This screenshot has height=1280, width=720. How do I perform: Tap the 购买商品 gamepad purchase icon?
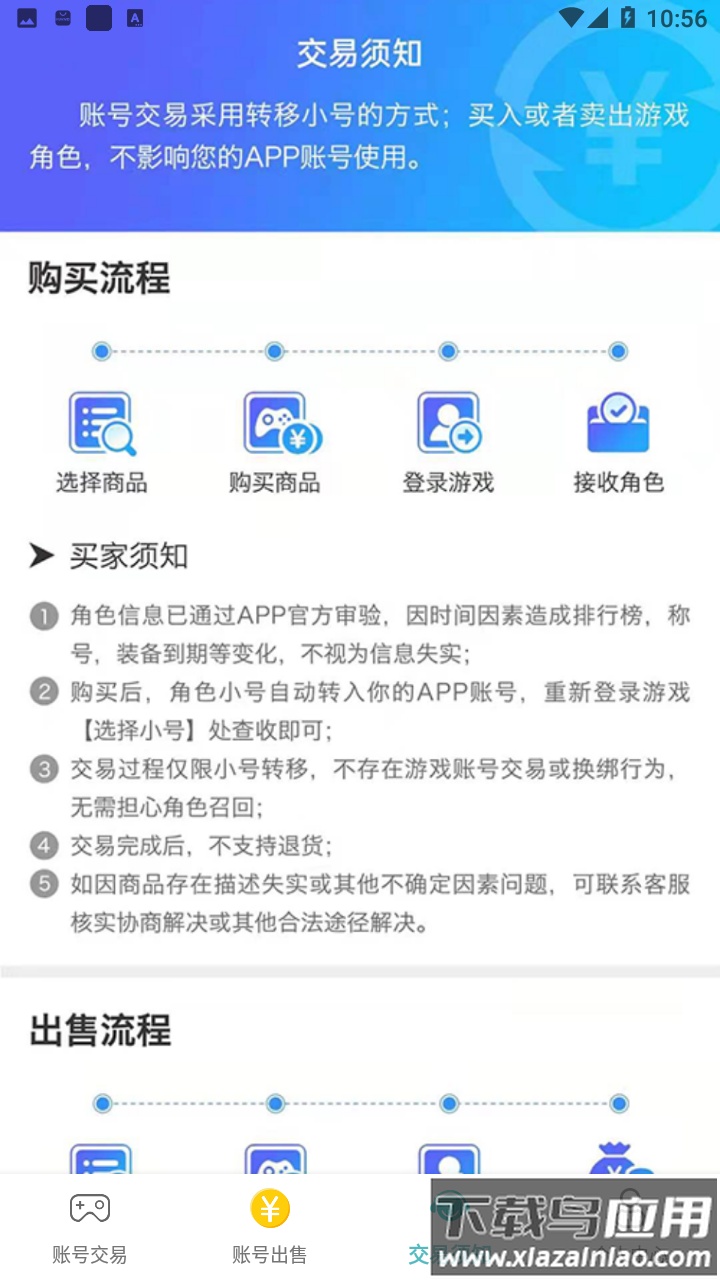[275, 422]
